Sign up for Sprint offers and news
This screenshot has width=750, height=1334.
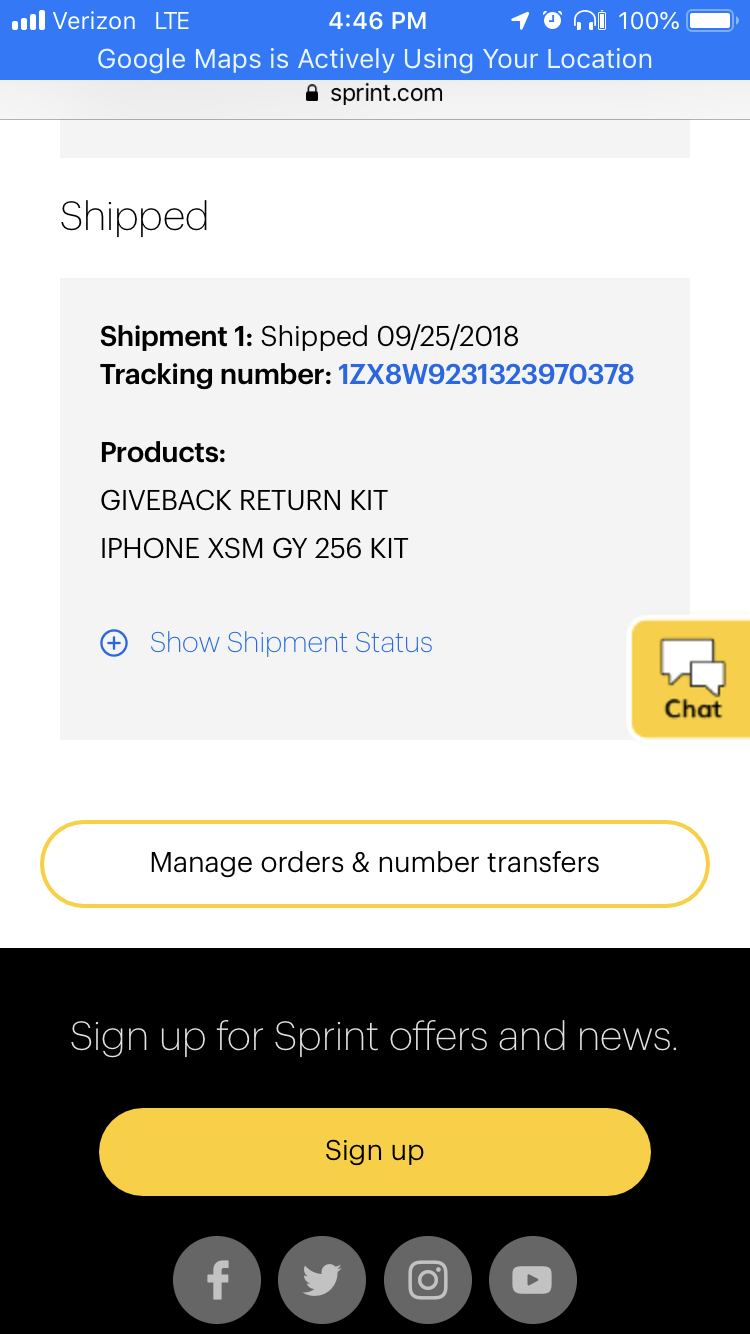(375, 1151)
